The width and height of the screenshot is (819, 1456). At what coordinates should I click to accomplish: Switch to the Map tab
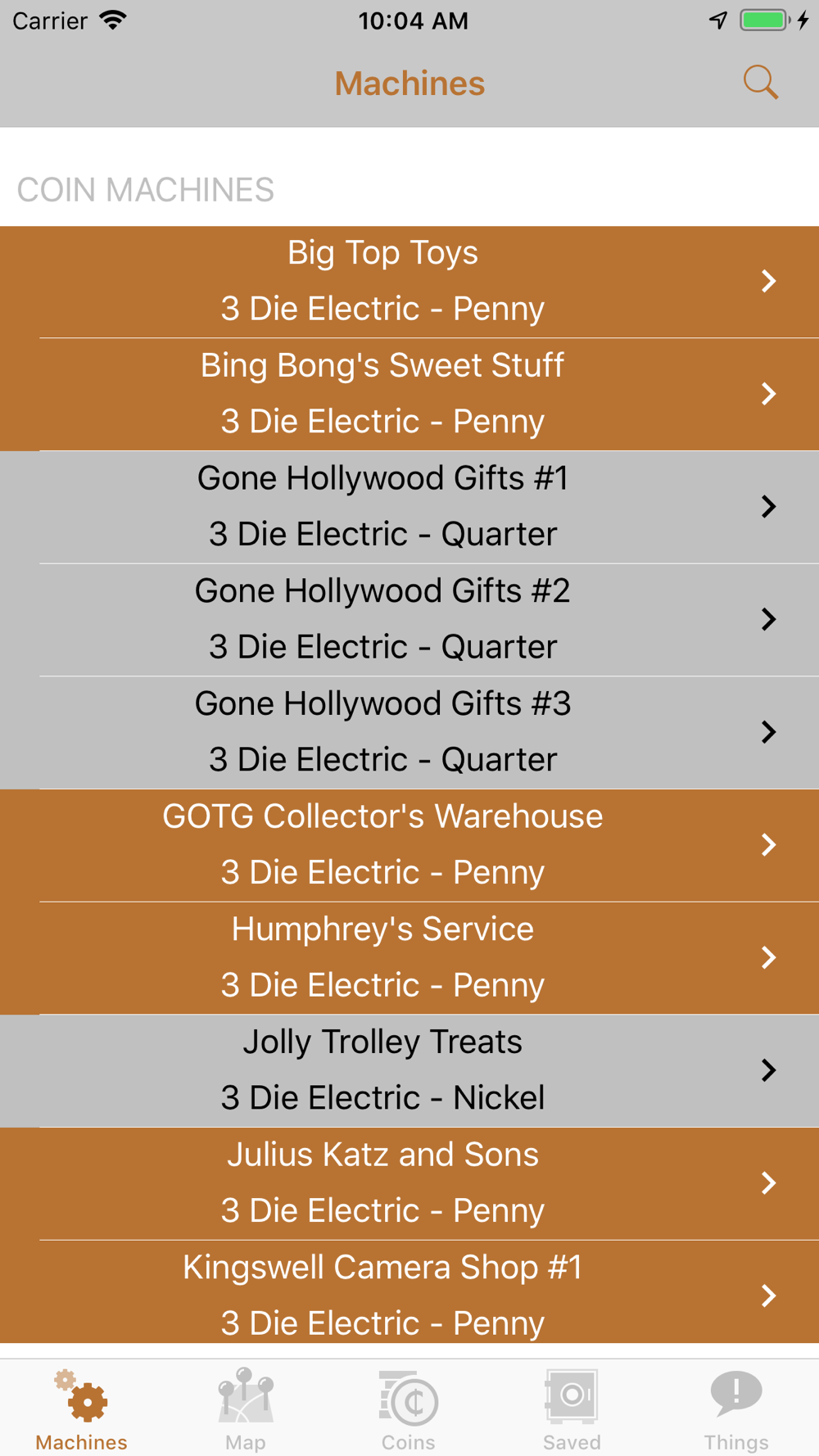[x=245, y=1409]
